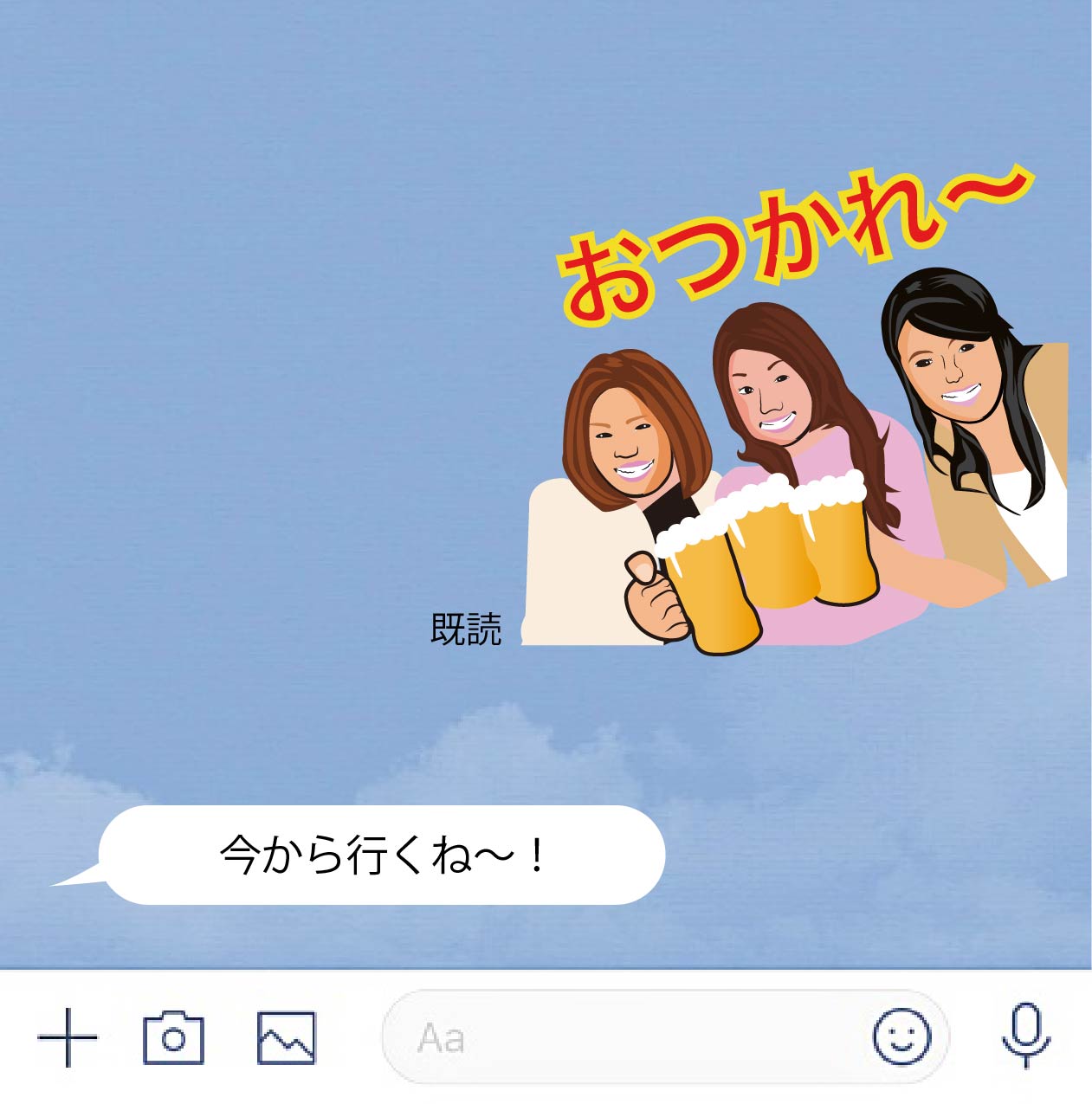The image size is (1092, 1104).
Task: Open the emoji and sticker picker
Action: 901,1036
